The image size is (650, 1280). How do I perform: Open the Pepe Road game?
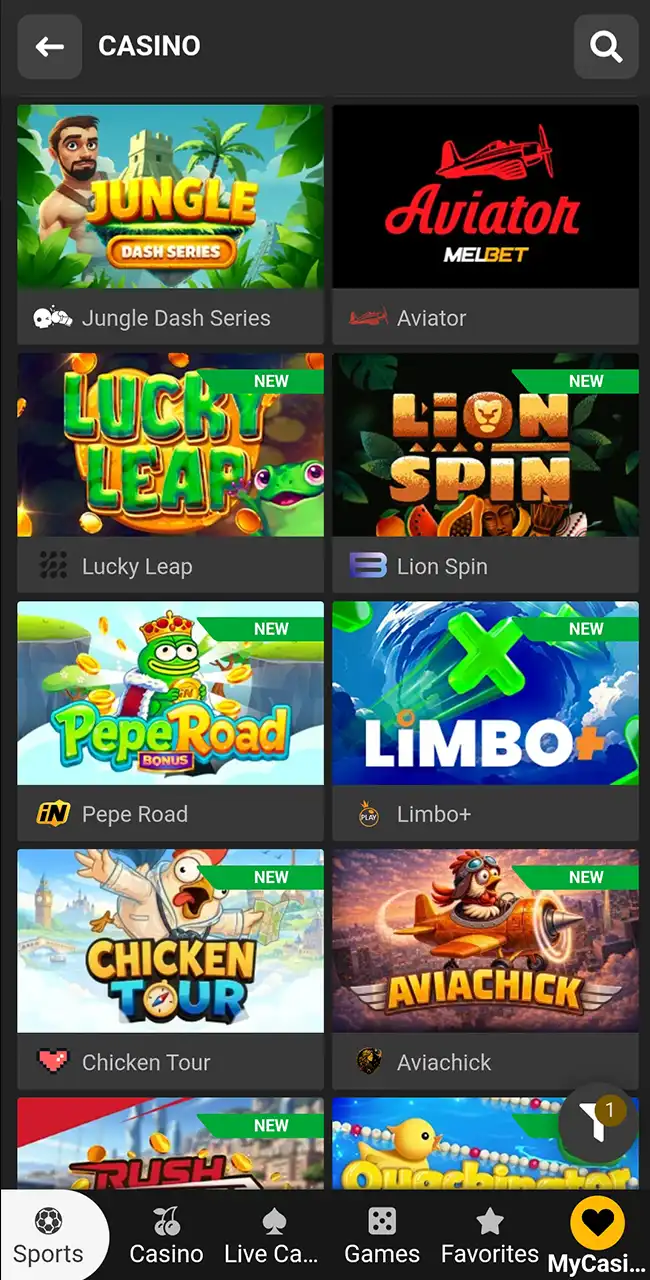171,721
